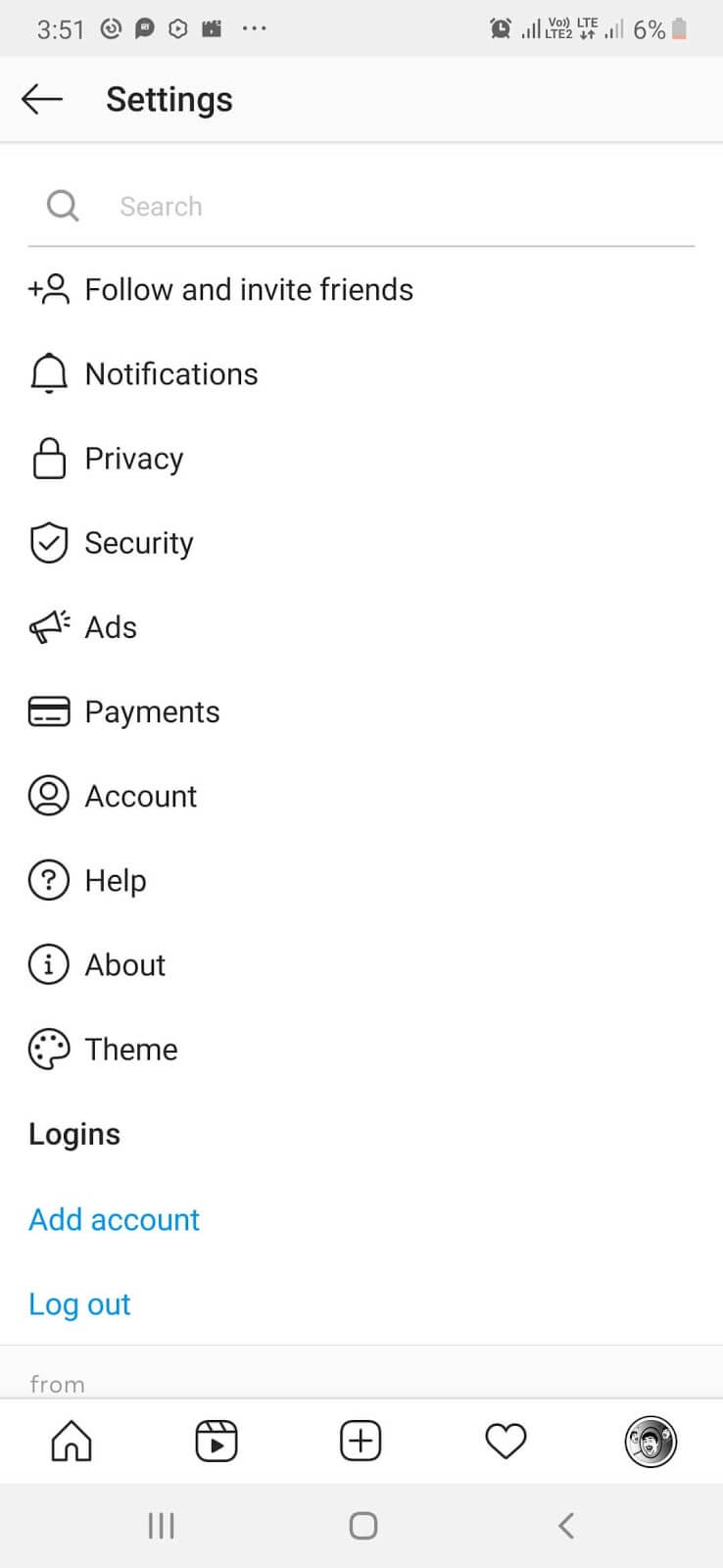723x1568 pixels.
Task: Create a new post with the plus icon
Action: coord(361,1441)
